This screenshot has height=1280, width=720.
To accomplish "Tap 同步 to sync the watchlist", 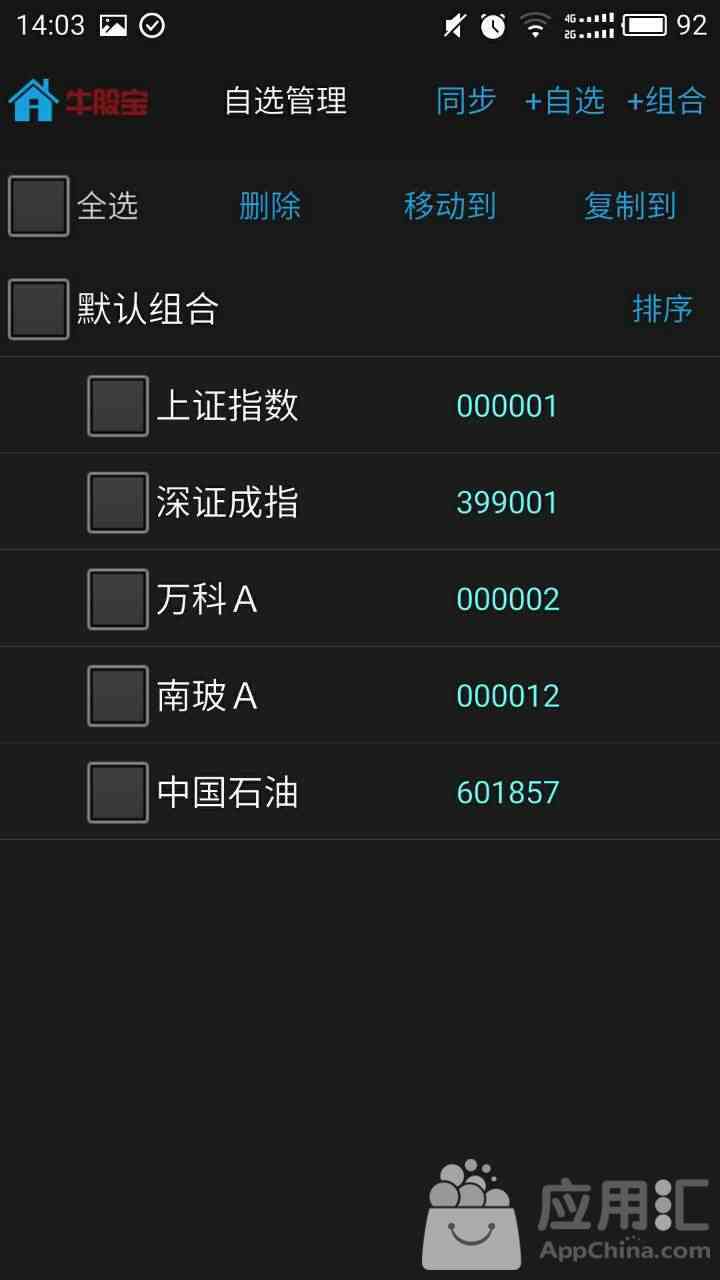I will (466, 100).
